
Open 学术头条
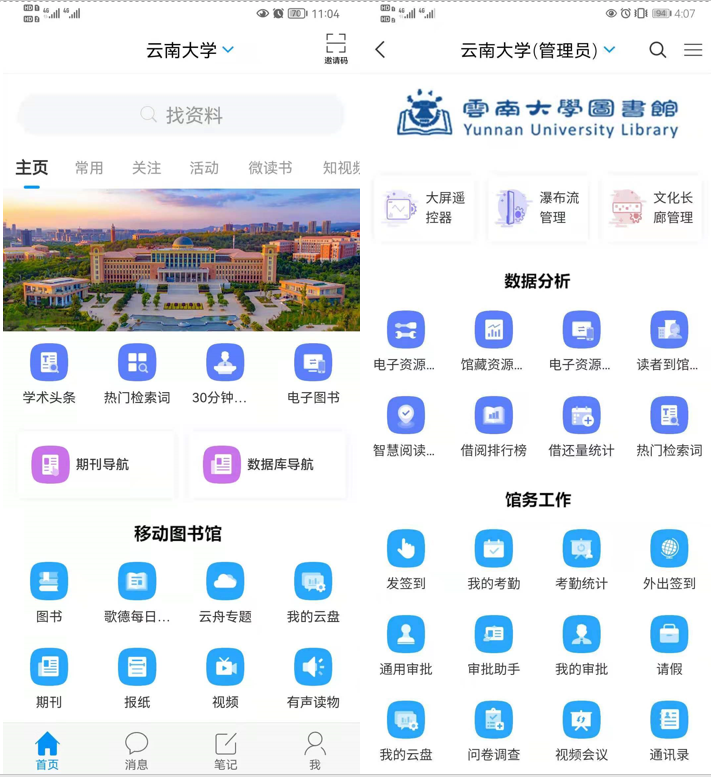point(49,373)
